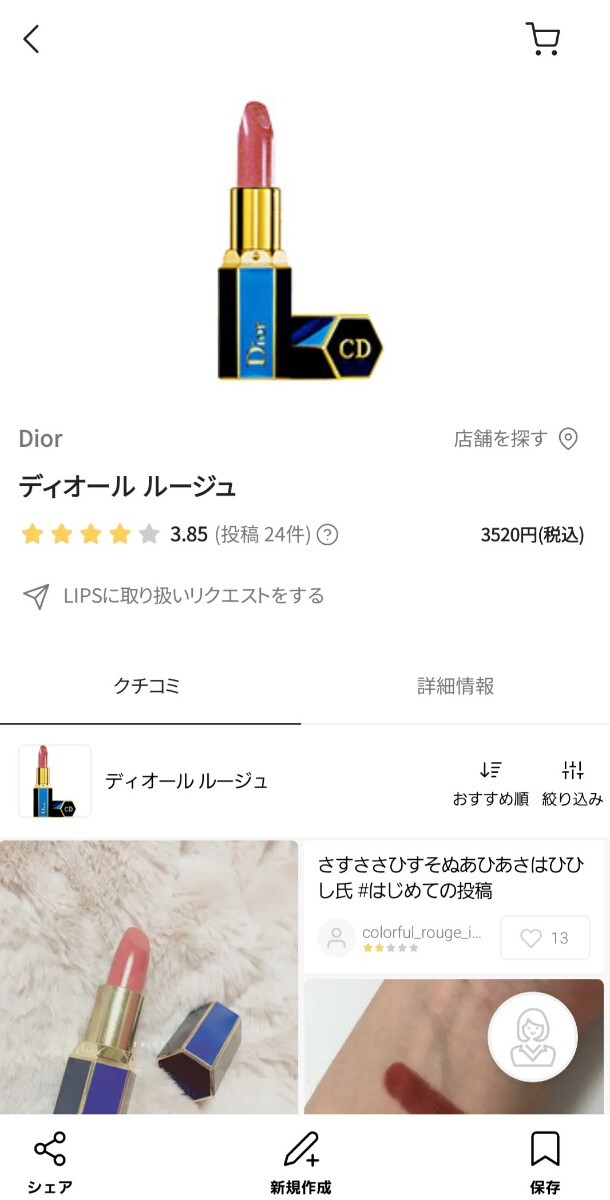Open the おすすめ順 sort options

(x=490, y=782)
